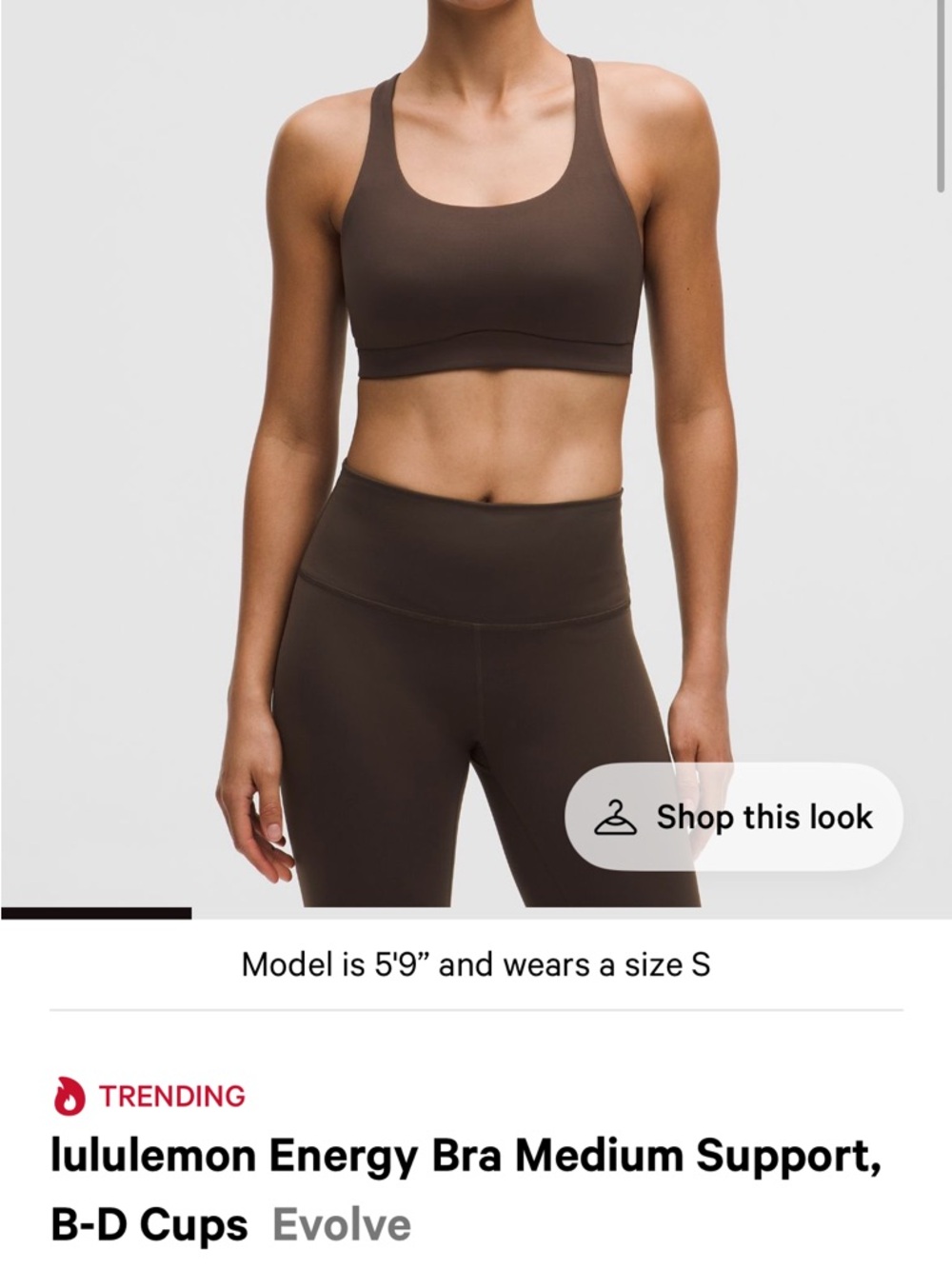Click the clothes-hanger pictogram on the photo
This screenshot has height=1269, width=952.
click(618, 817)
